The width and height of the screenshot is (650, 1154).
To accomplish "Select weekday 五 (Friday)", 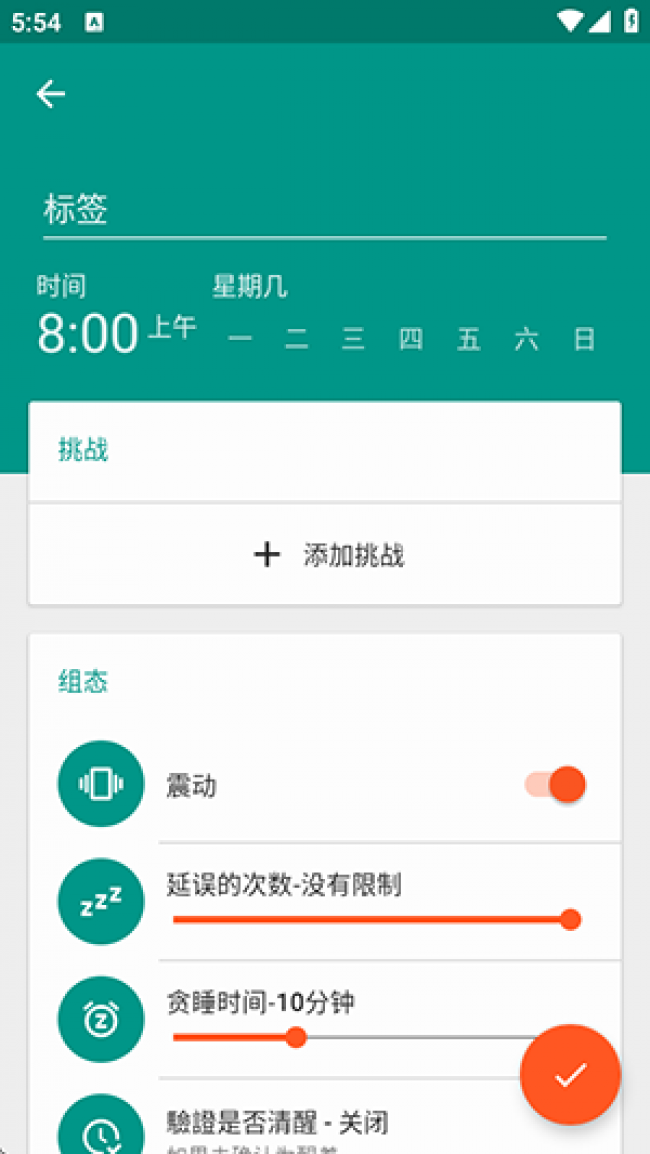I will (x=468, y=339).
